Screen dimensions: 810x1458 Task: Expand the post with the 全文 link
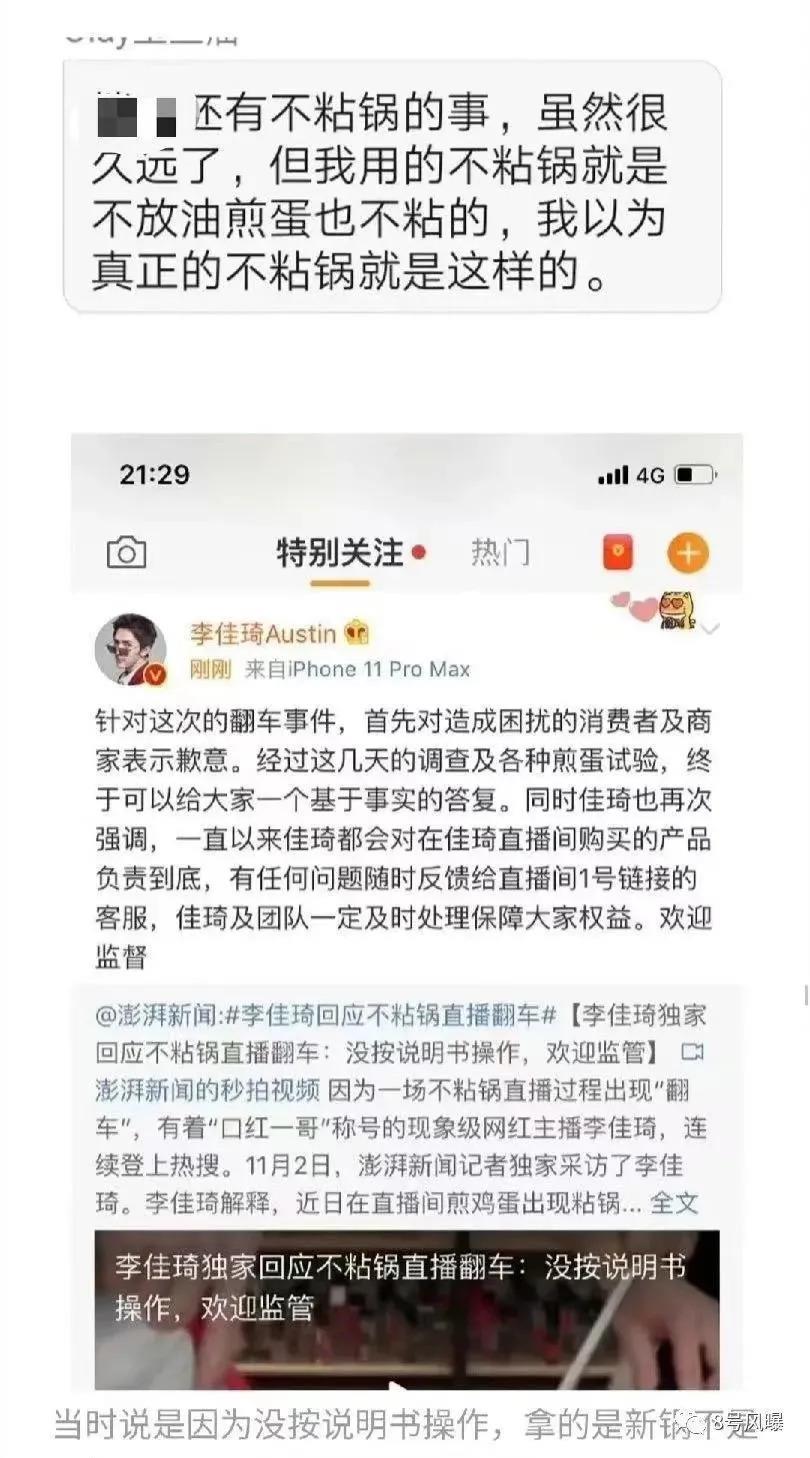(673, 1203)
